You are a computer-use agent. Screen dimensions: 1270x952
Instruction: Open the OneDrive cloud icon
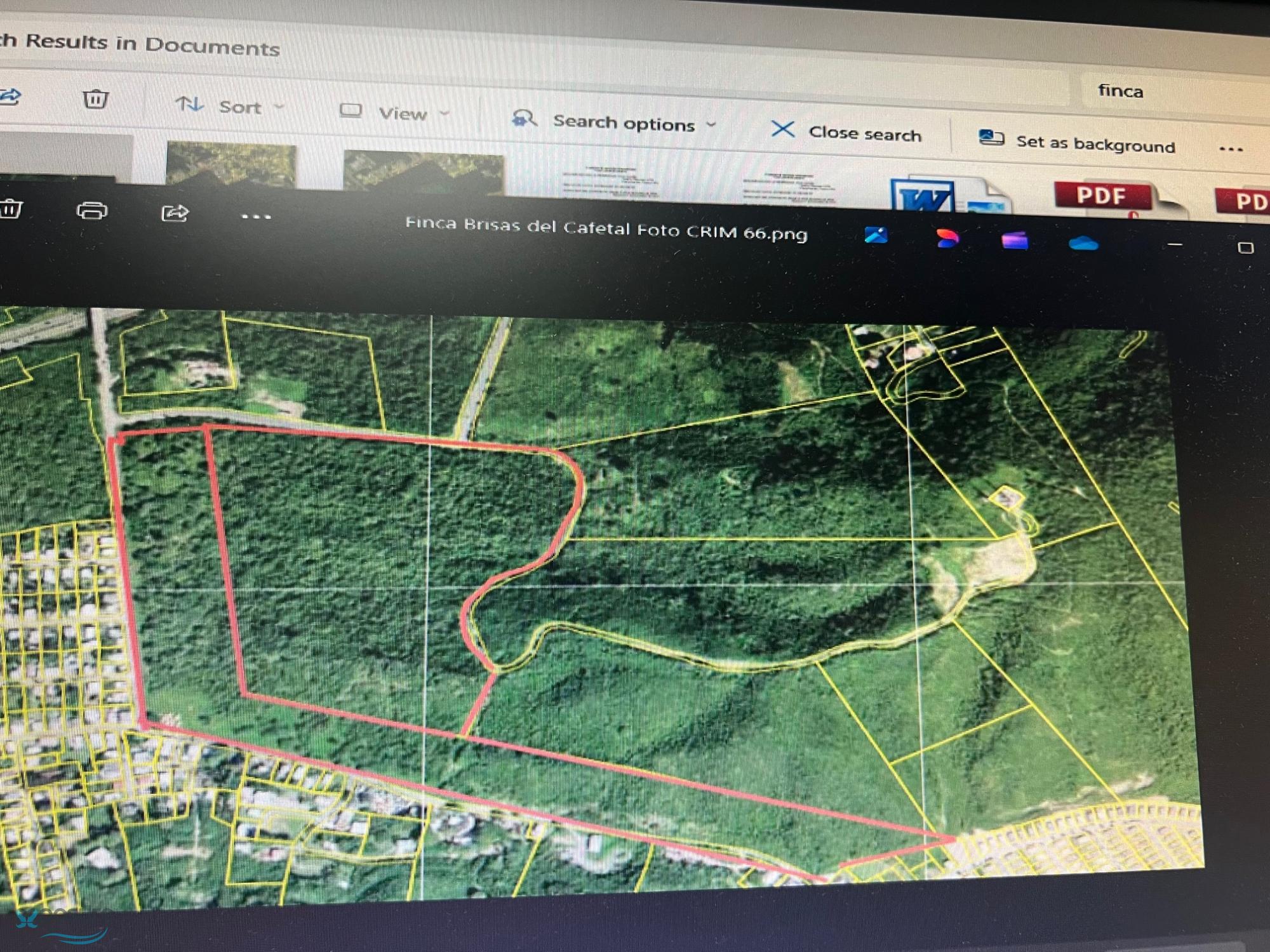(1083, 243)
